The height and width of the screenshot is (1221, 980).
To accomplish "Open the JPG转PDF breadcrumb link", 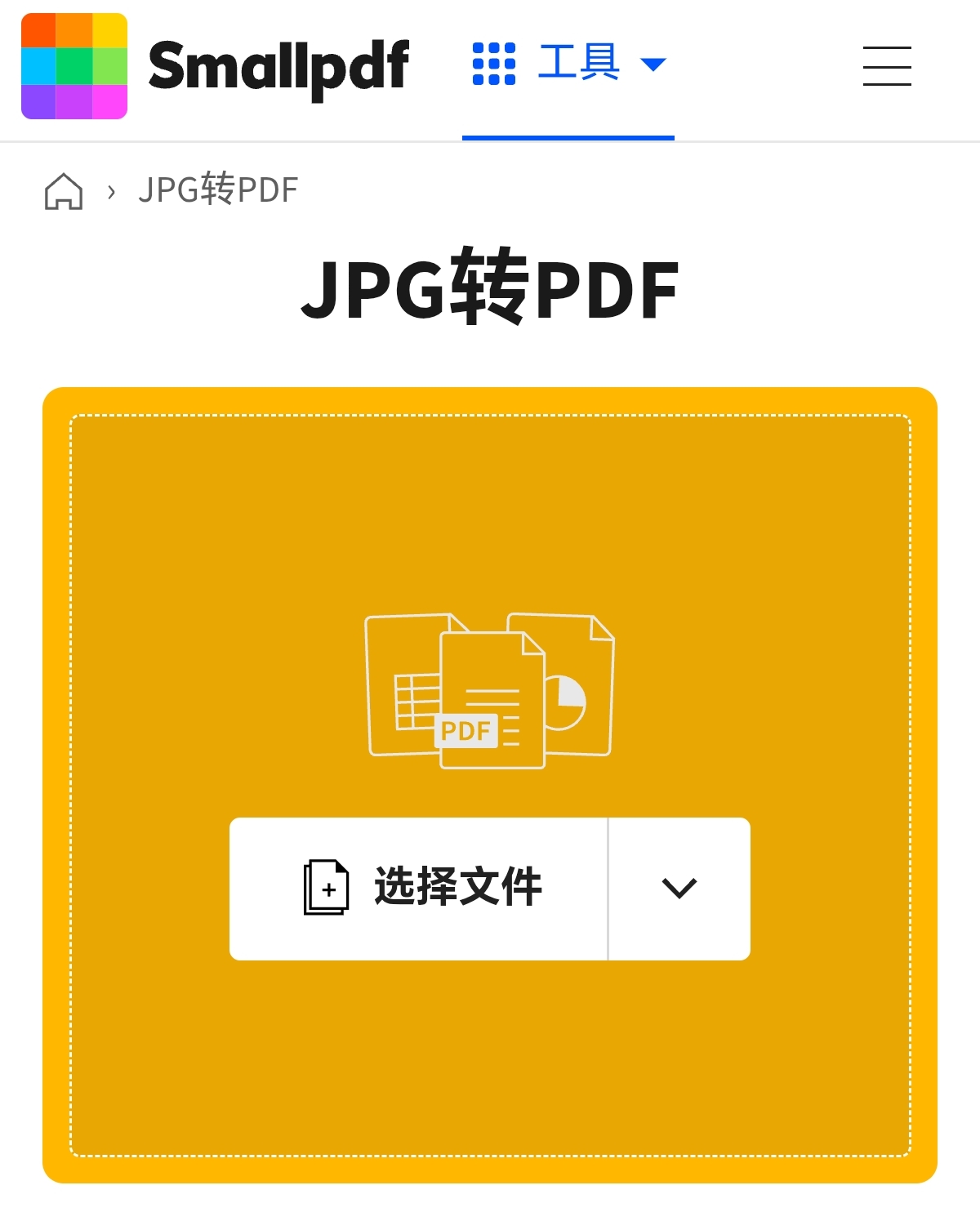I will [218, 190].
